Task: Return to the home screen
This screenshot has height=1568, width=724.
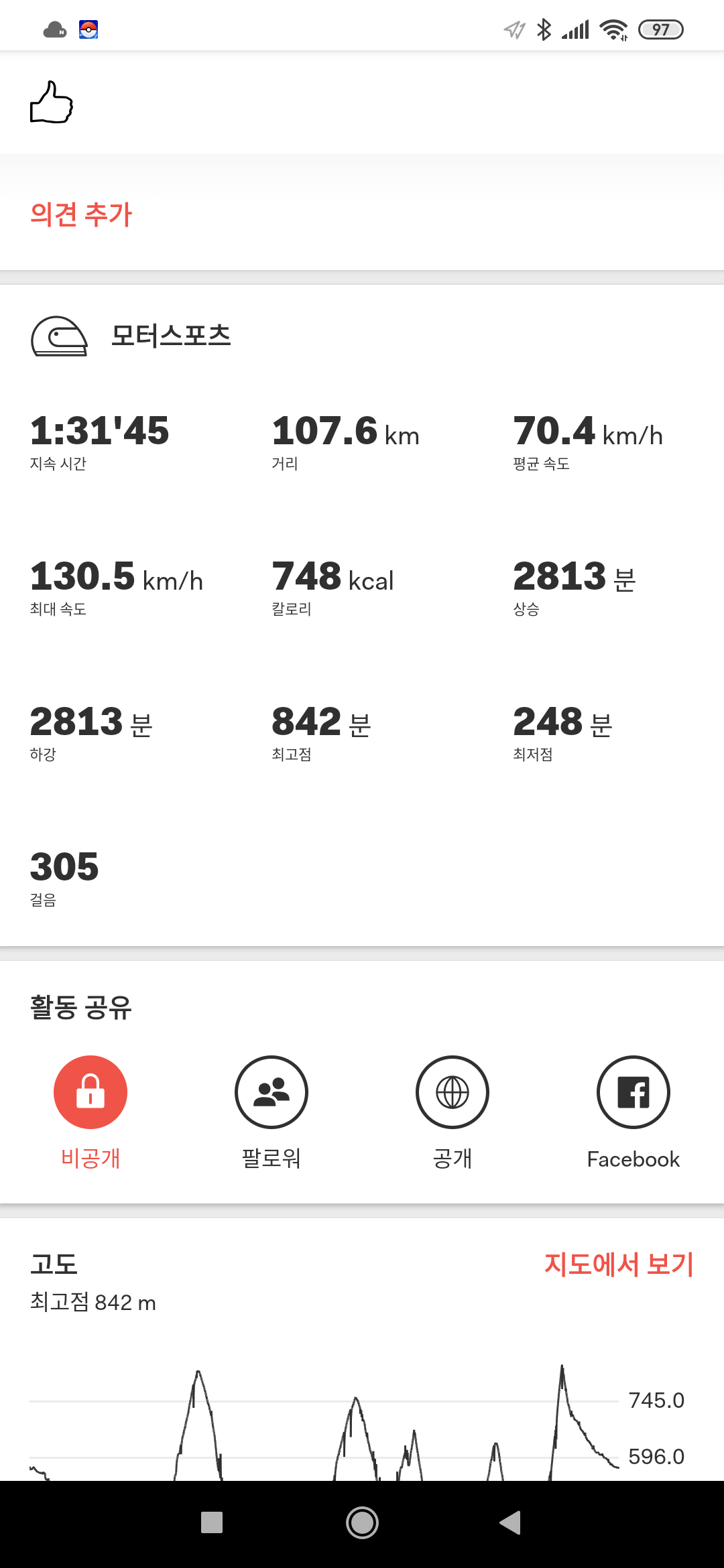Action: 362,1522
